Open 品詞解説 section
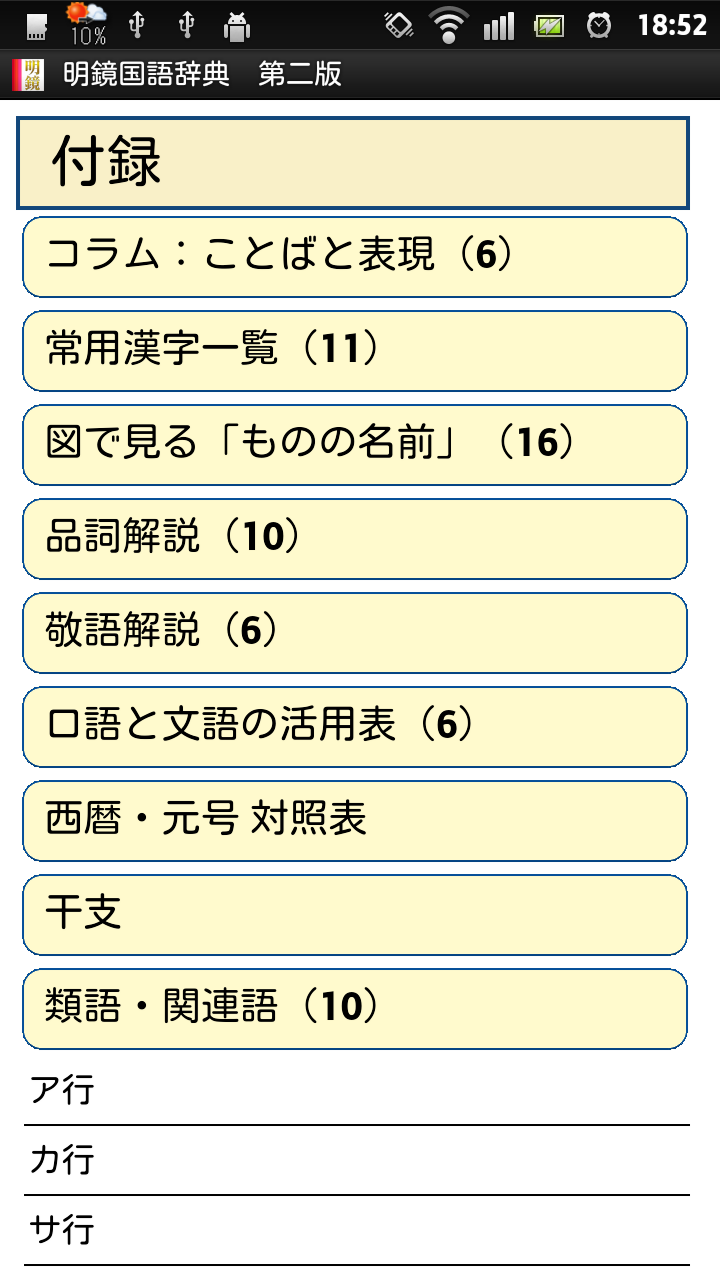 354,539
